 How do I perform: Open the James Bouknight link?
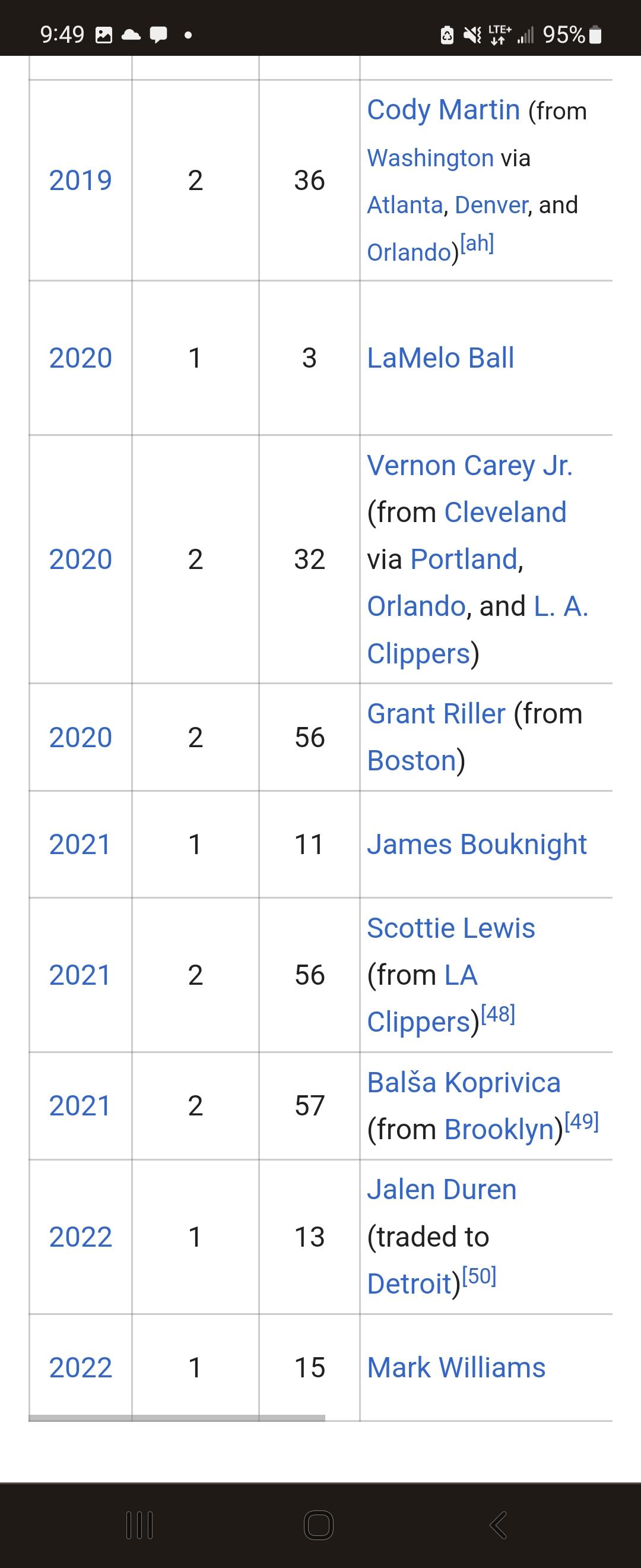coord(476,845)
